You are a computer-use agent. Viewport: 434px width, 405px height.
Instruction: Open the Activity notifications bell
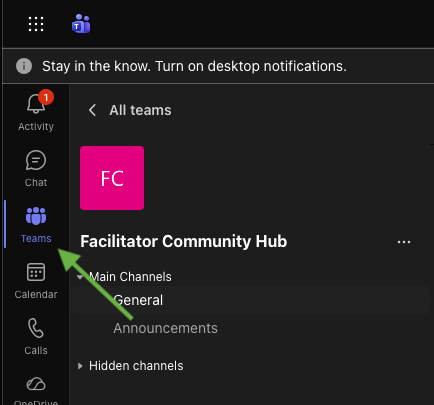pyautogui.click(x=36, y=111)
